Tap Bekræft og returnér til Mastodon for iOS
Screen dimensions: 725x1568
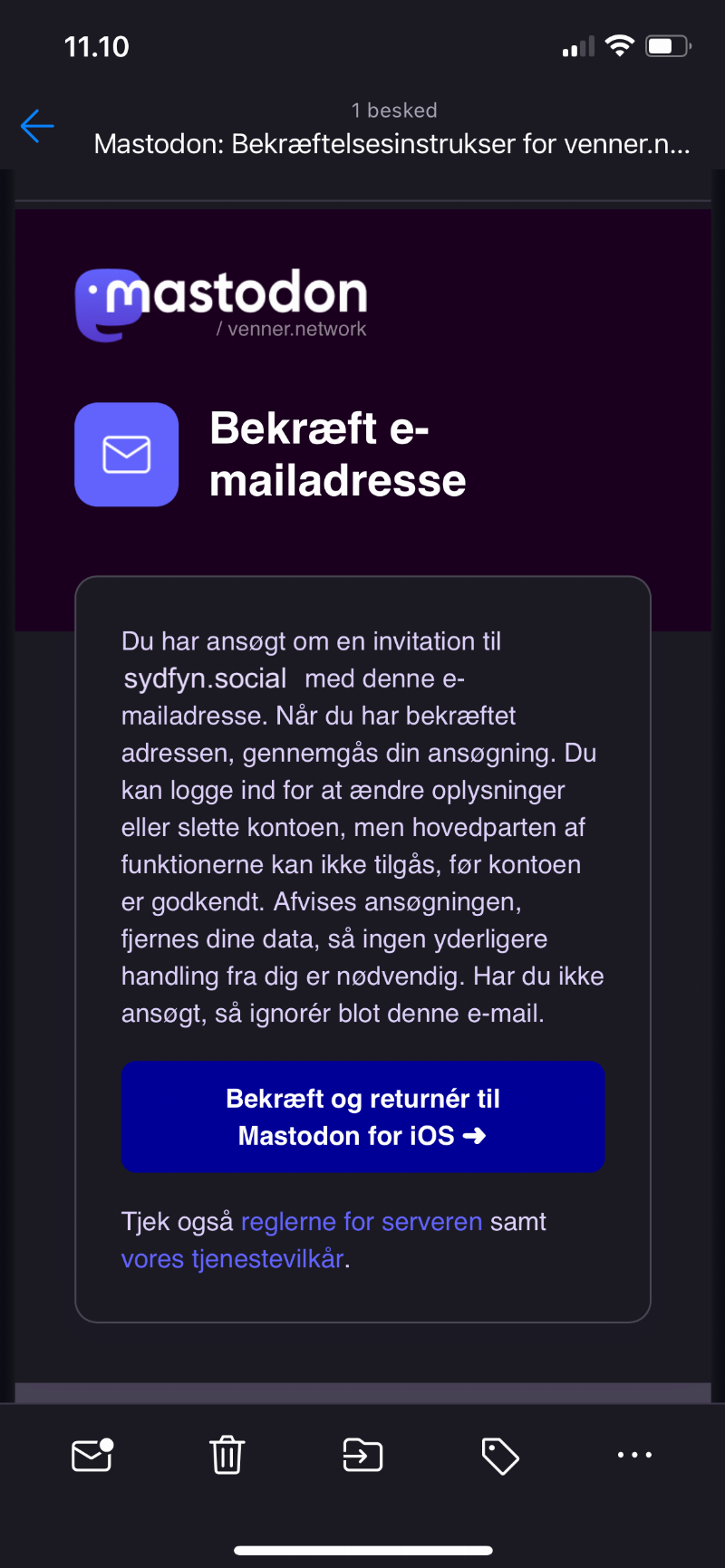click(x=362, y=1117)
